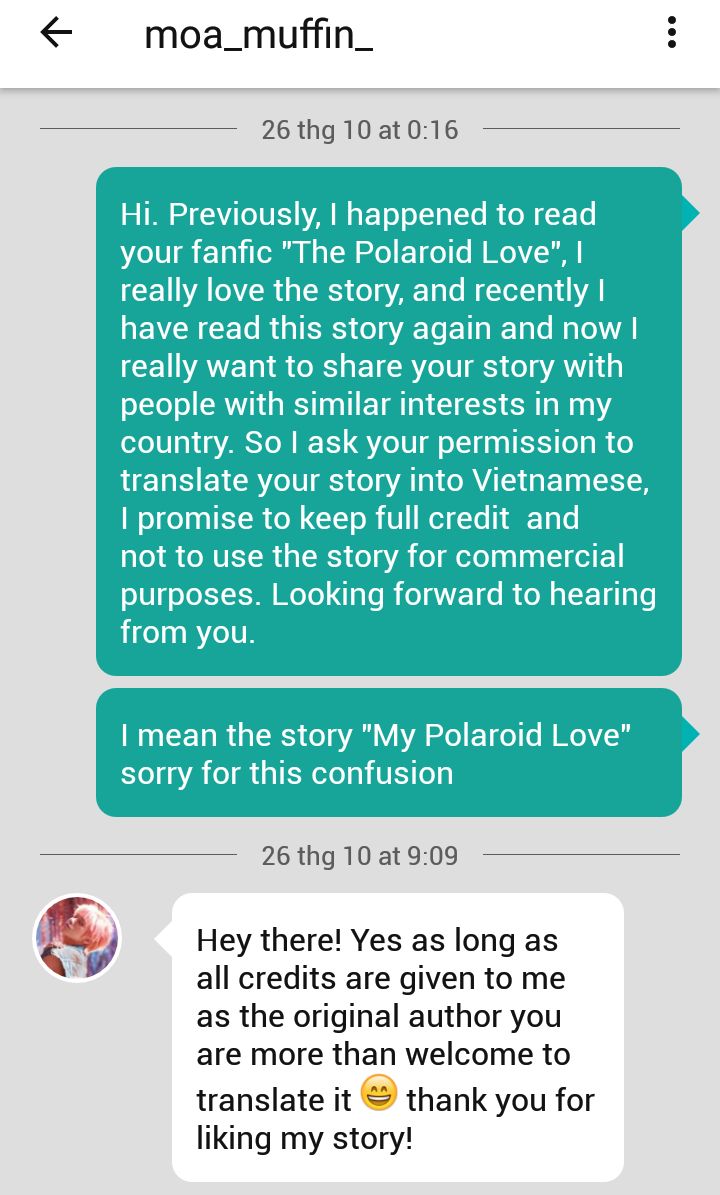Image resolution: width=720 pixels, height=1195 pixels.
Task: Open moa_muffin_'s profile picture
Action: (77, 937)
